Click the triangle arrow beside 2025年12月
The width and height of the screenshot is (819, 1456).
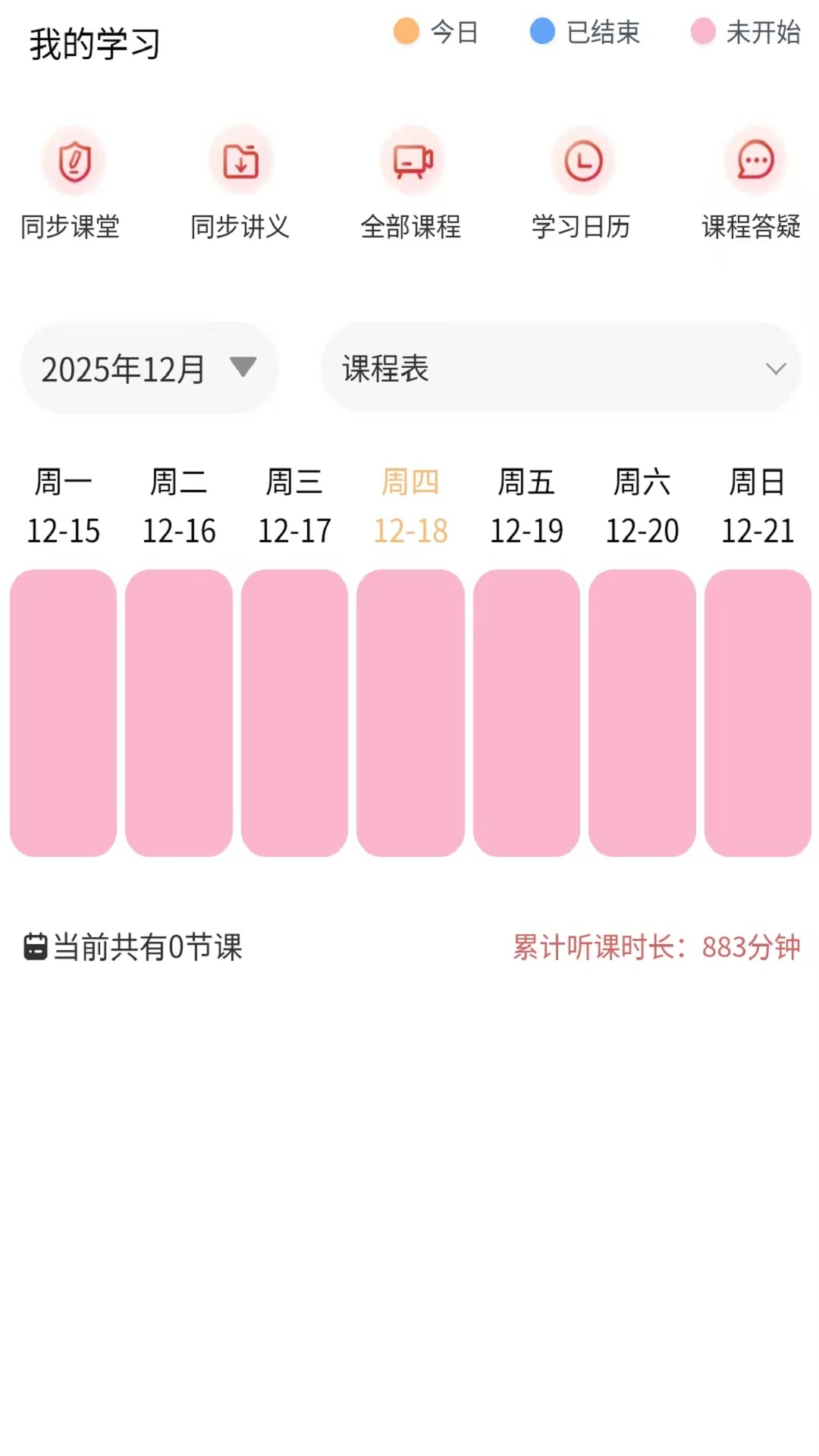(243, 369)
